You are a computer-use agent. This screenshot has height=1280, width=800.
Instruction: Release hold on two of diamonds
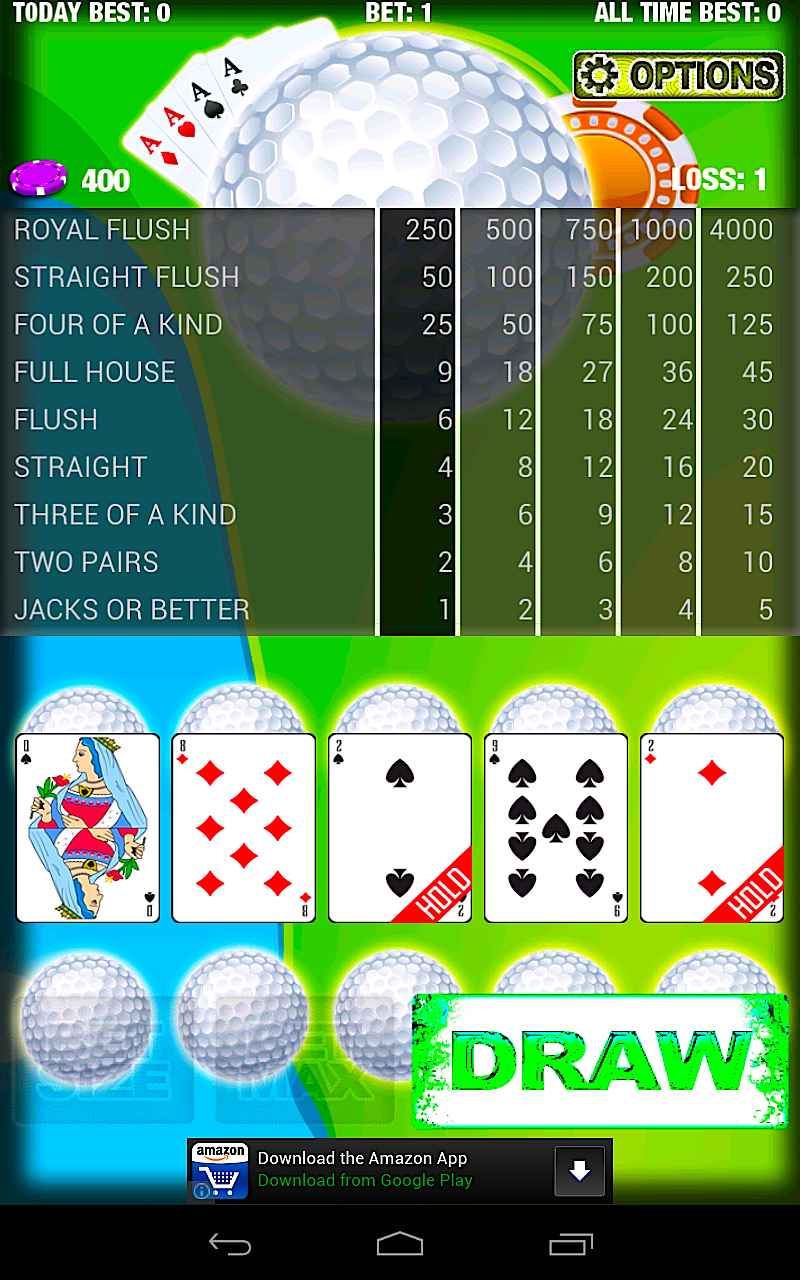point(712,827)
